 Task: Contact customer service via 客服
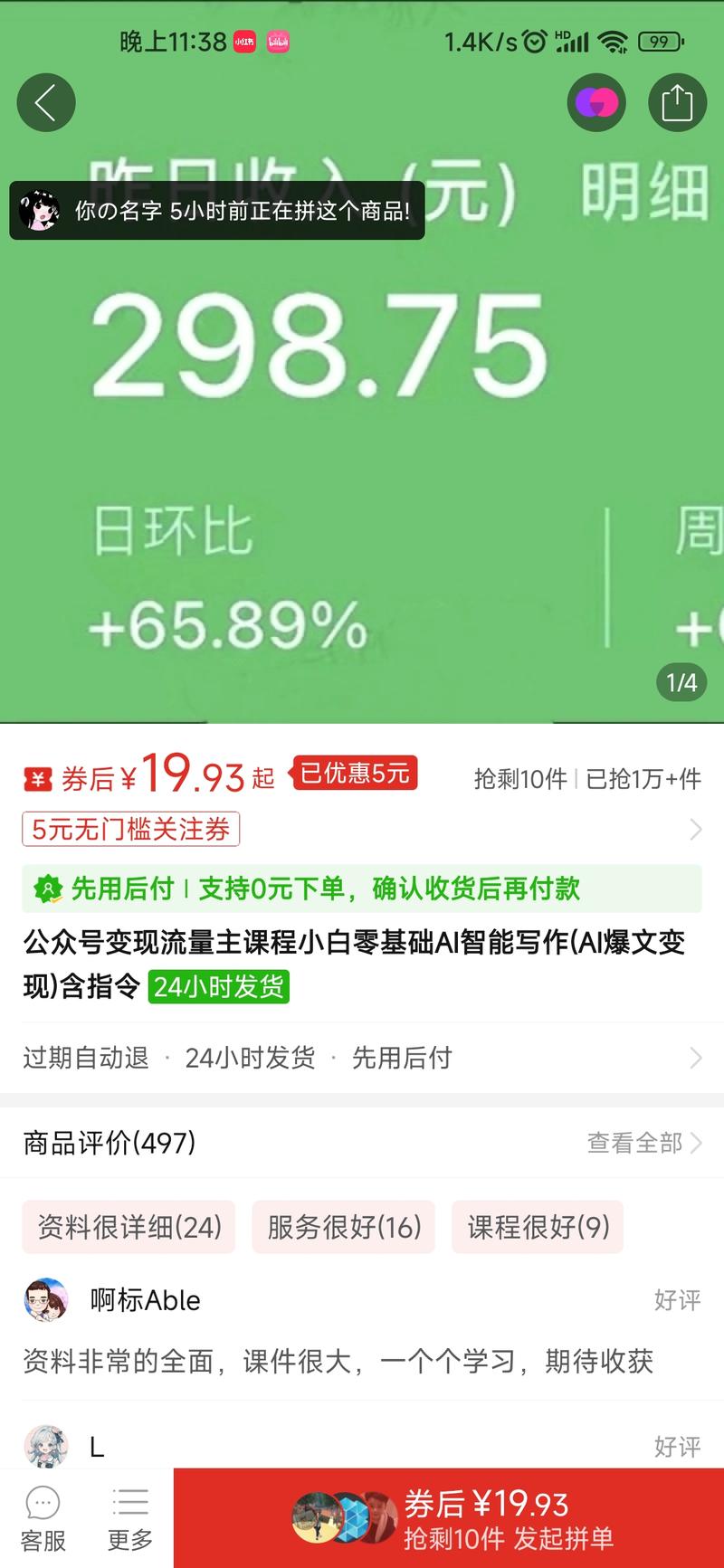click(43, 1518)
